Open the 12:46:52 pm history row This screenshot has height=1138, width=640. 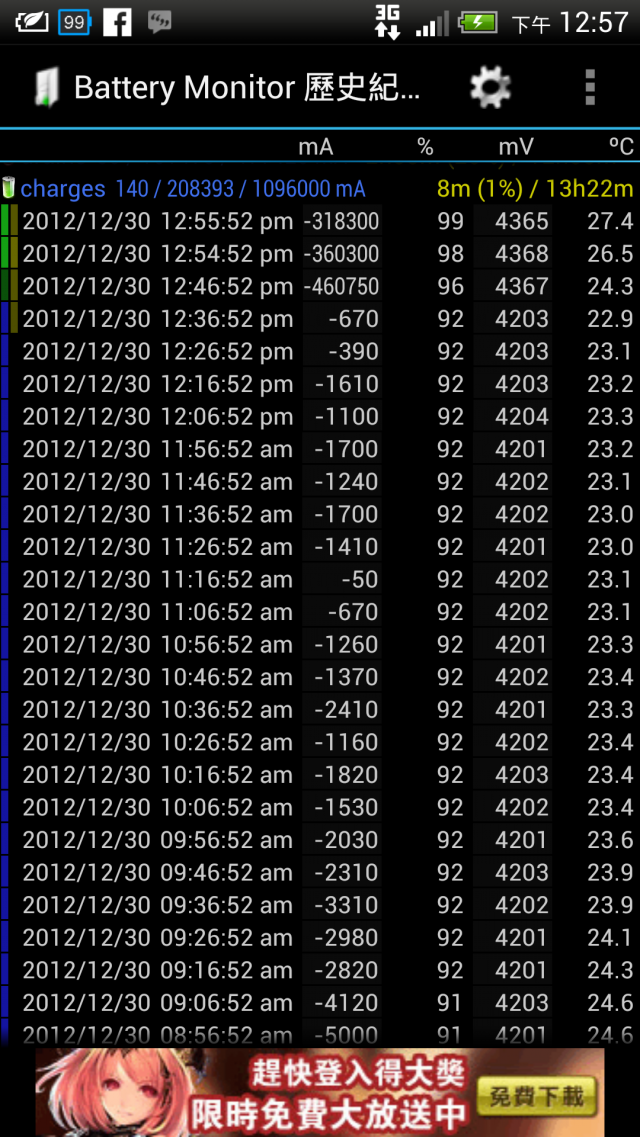(x=320, y=286)
